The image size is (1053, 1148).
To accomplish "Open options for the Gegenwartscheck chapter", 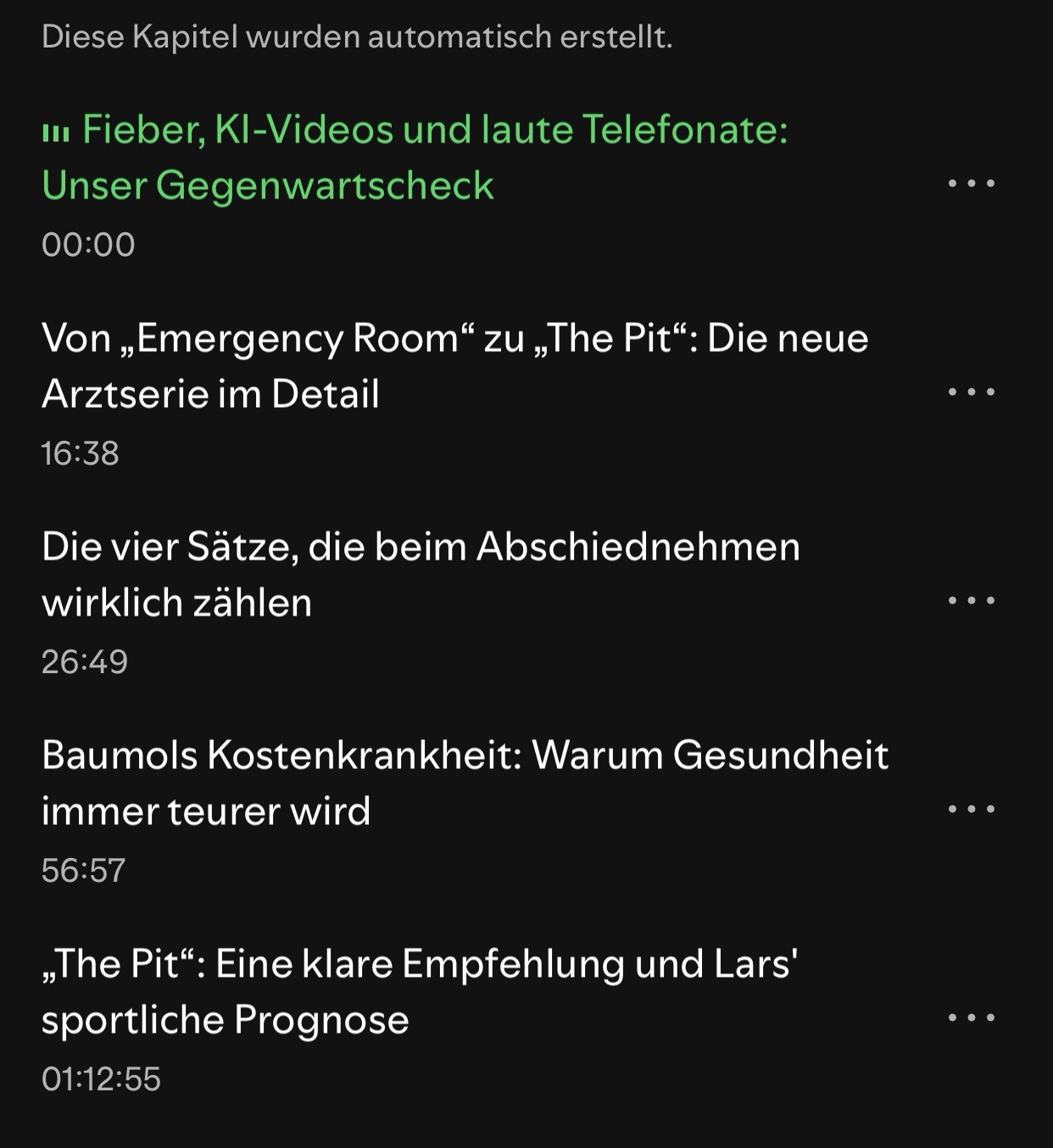I will (x=971, y=183).
